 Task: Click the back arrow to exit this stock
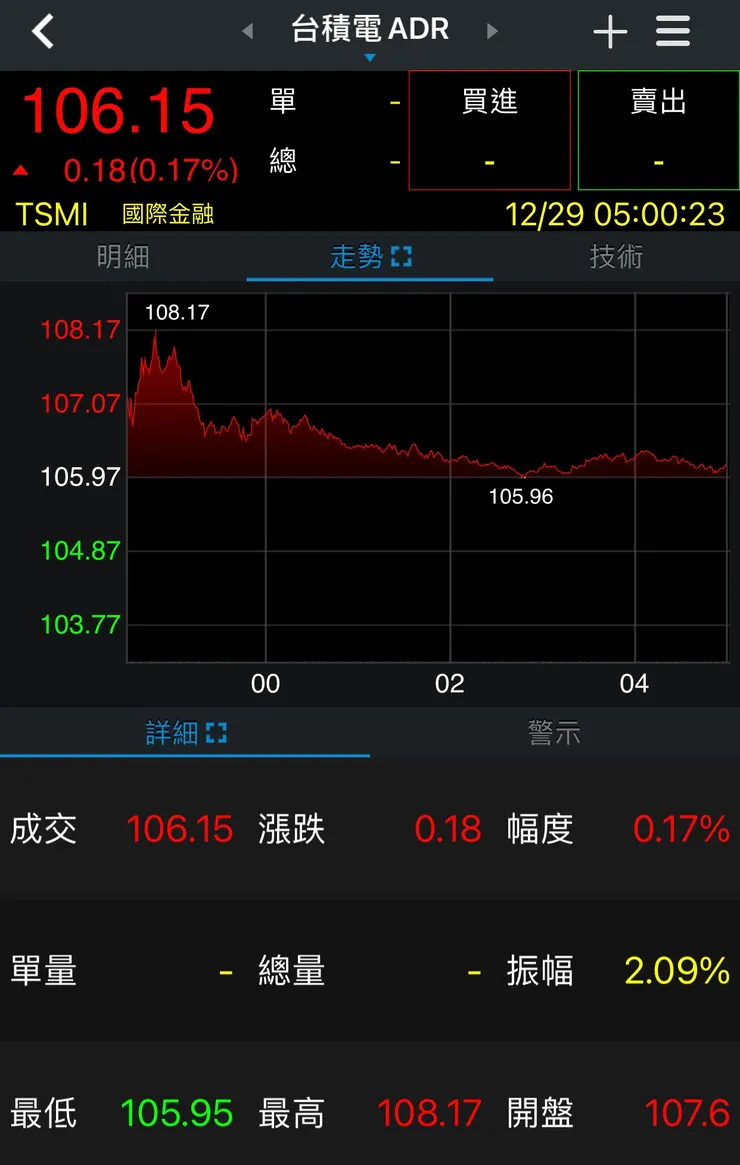click(42, 31)
